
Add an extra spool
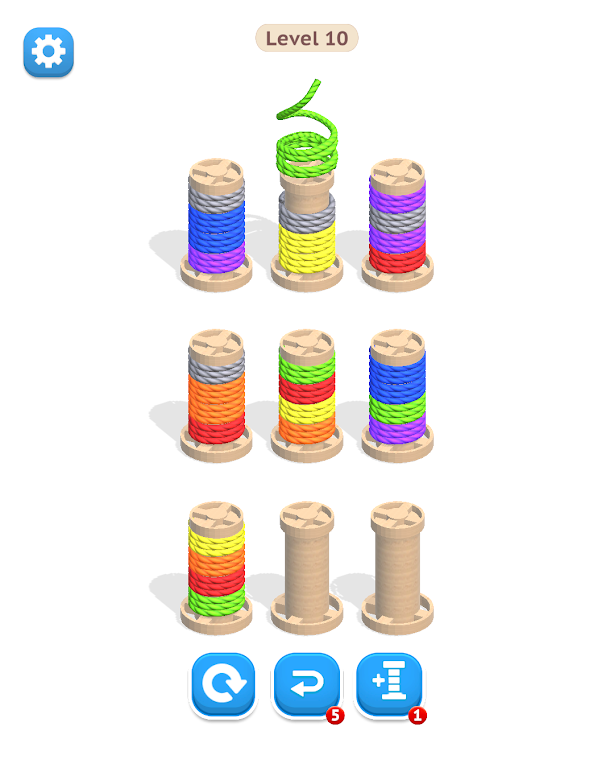pyautogui.click(x=390, y=686)
